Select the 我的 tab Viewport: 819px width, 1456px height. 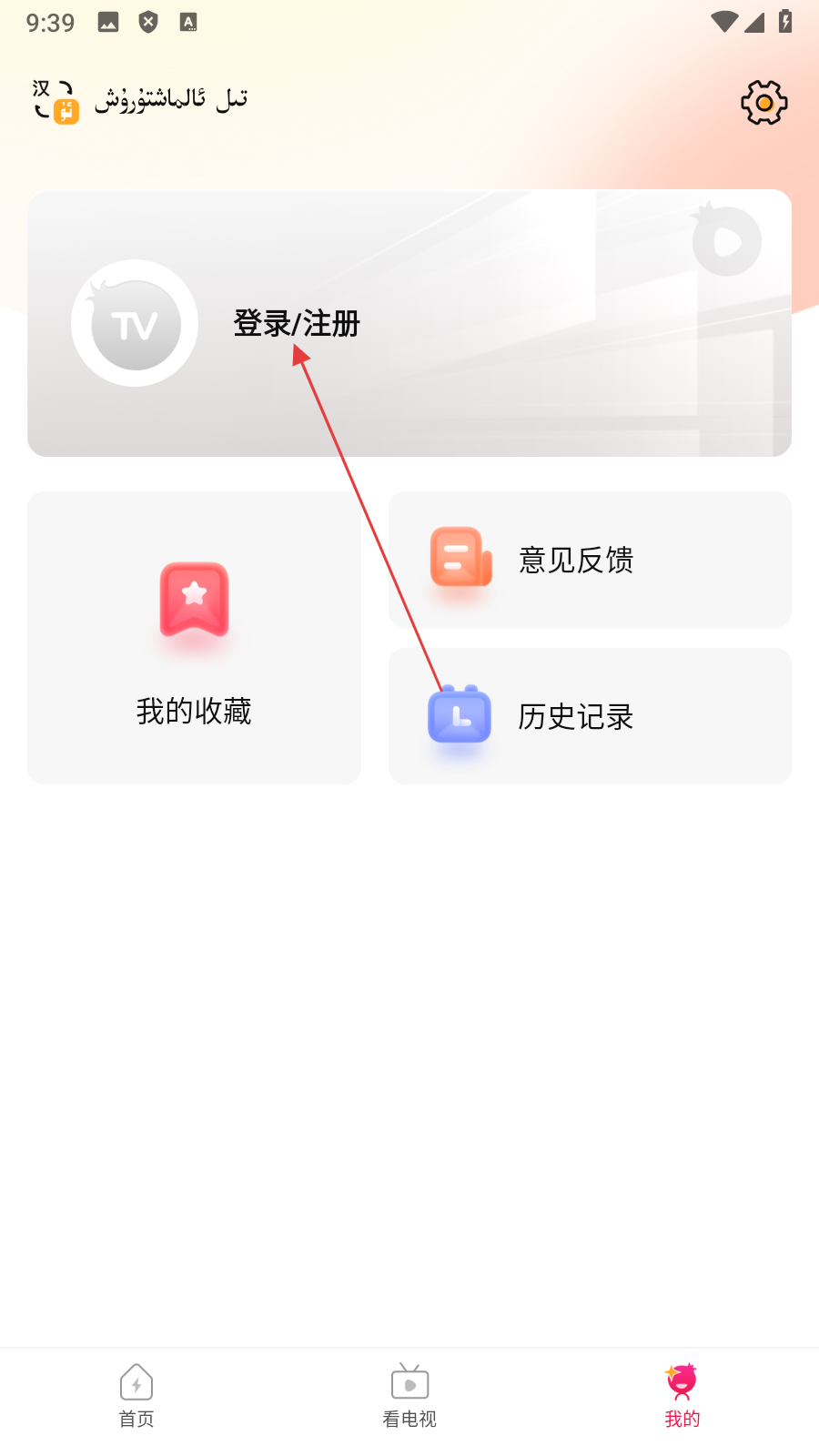pos(682,1396)
